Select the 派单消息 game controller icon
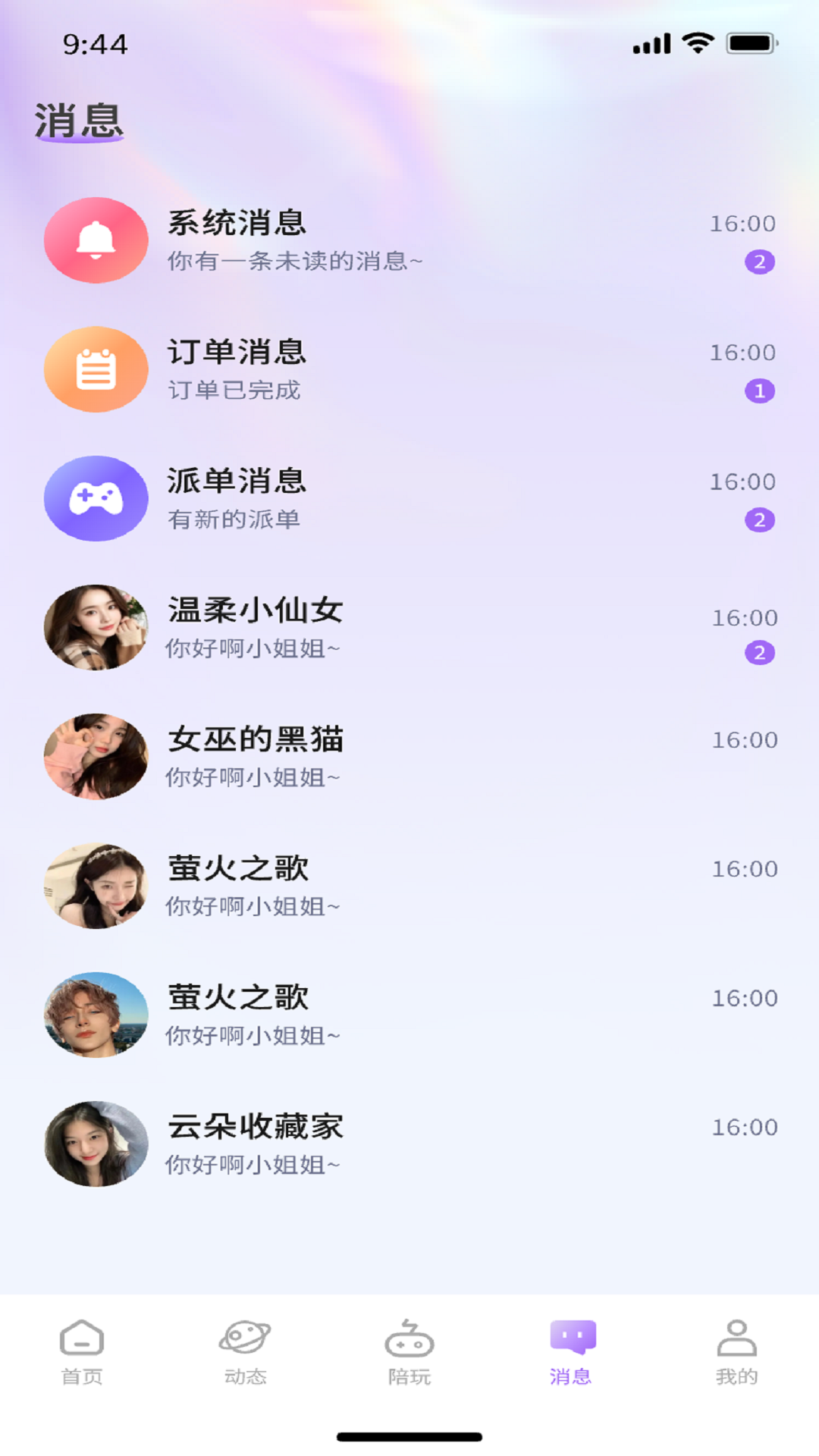 pyautogui.click(x=96, y=499)
